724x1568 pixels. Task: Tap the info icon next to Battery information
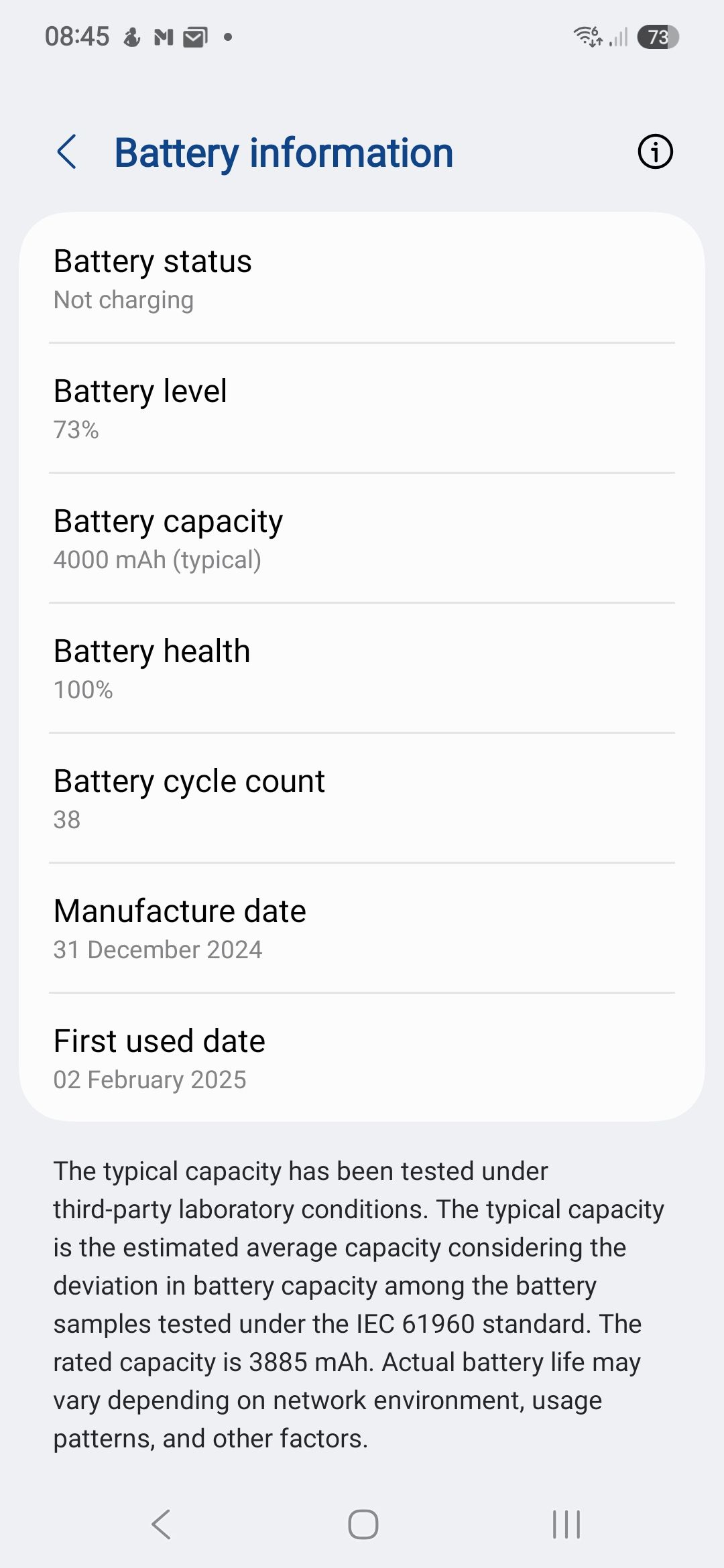click(x=654, y=152)
